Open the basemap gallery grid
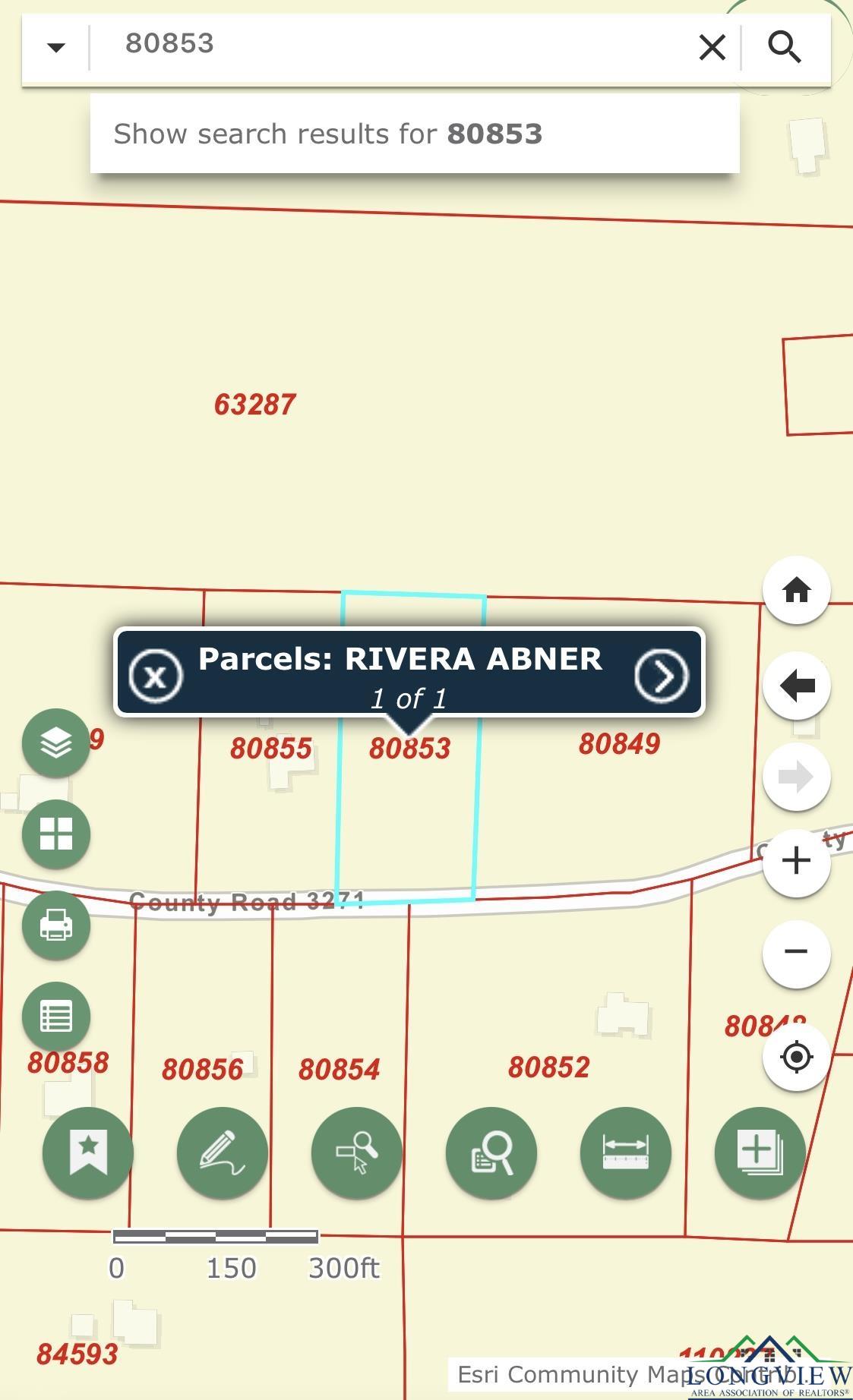 click(x=56, y=834)
